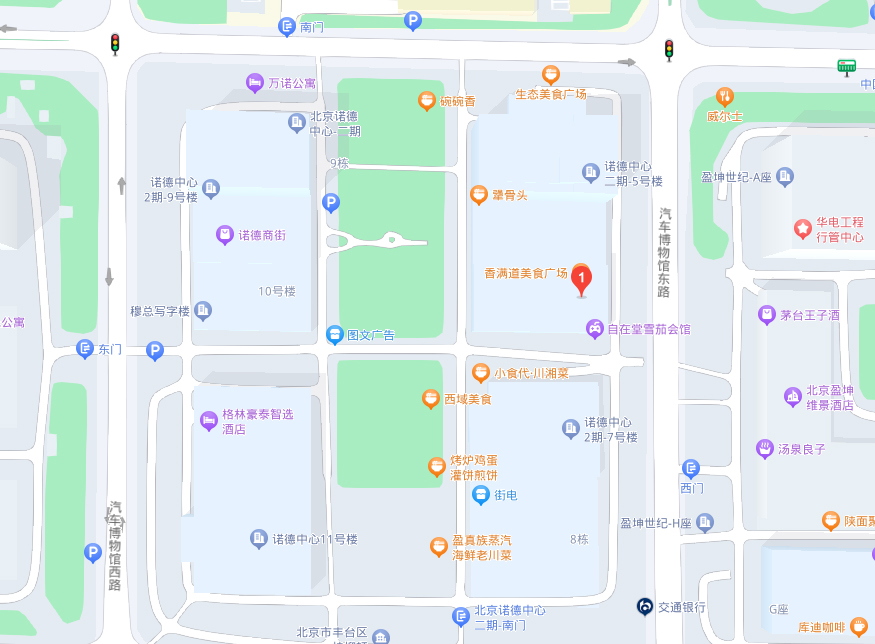Open the 万诺公寓 hotel marker
875x644 pixels.
point(255,82)
